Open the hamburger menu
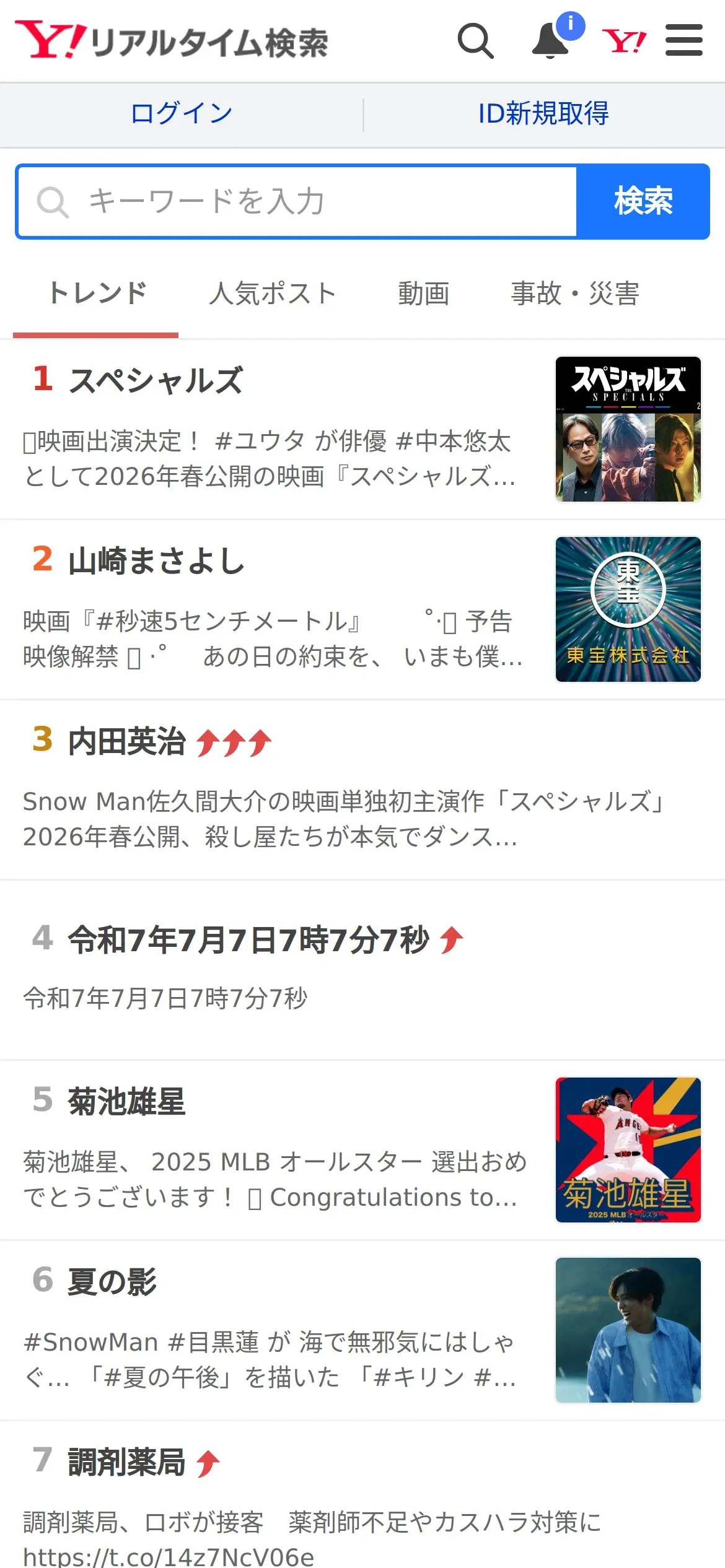This screenshot has width=725, height=1568. [x=684, y=41]
